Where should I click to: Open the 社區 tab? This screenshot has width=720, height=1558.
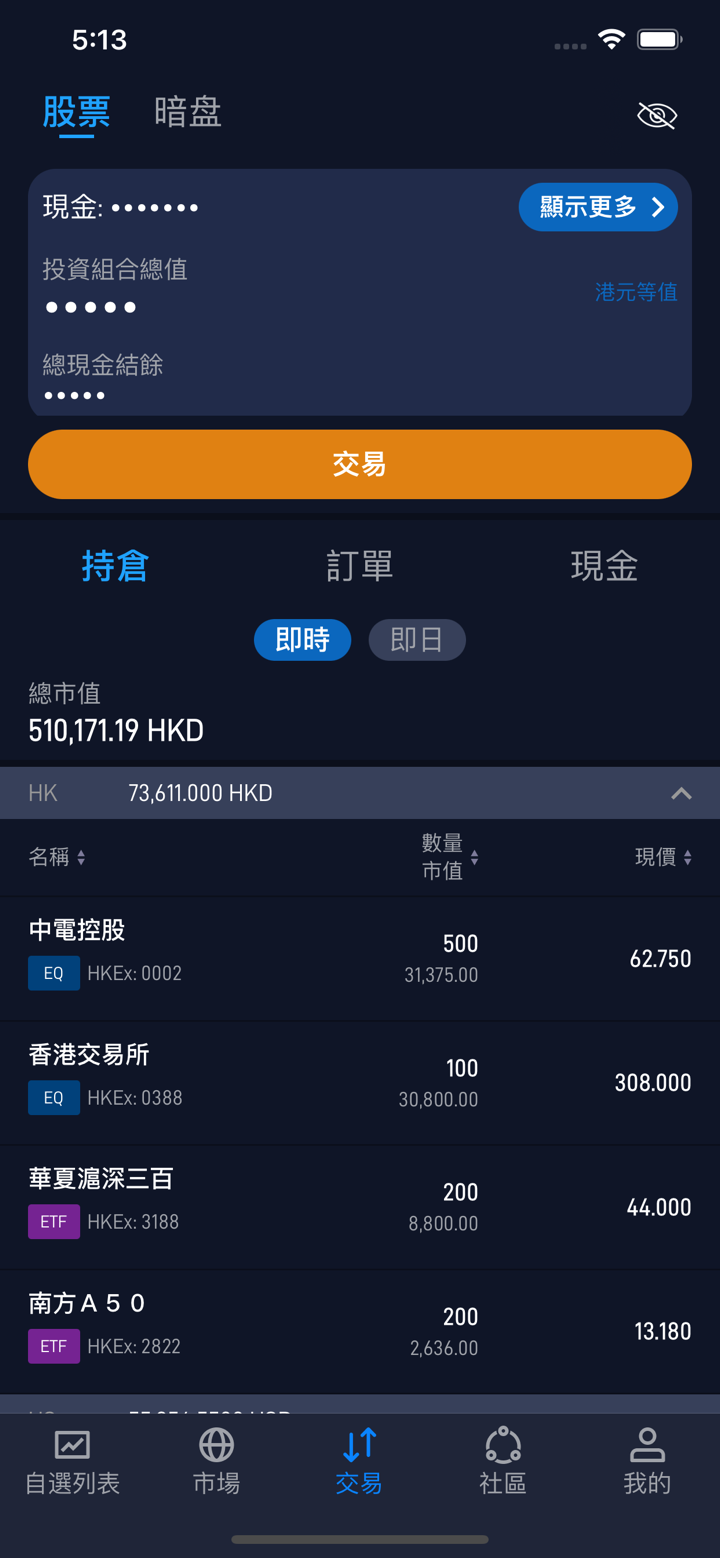pyautogui.click(x=503, y=1462)
